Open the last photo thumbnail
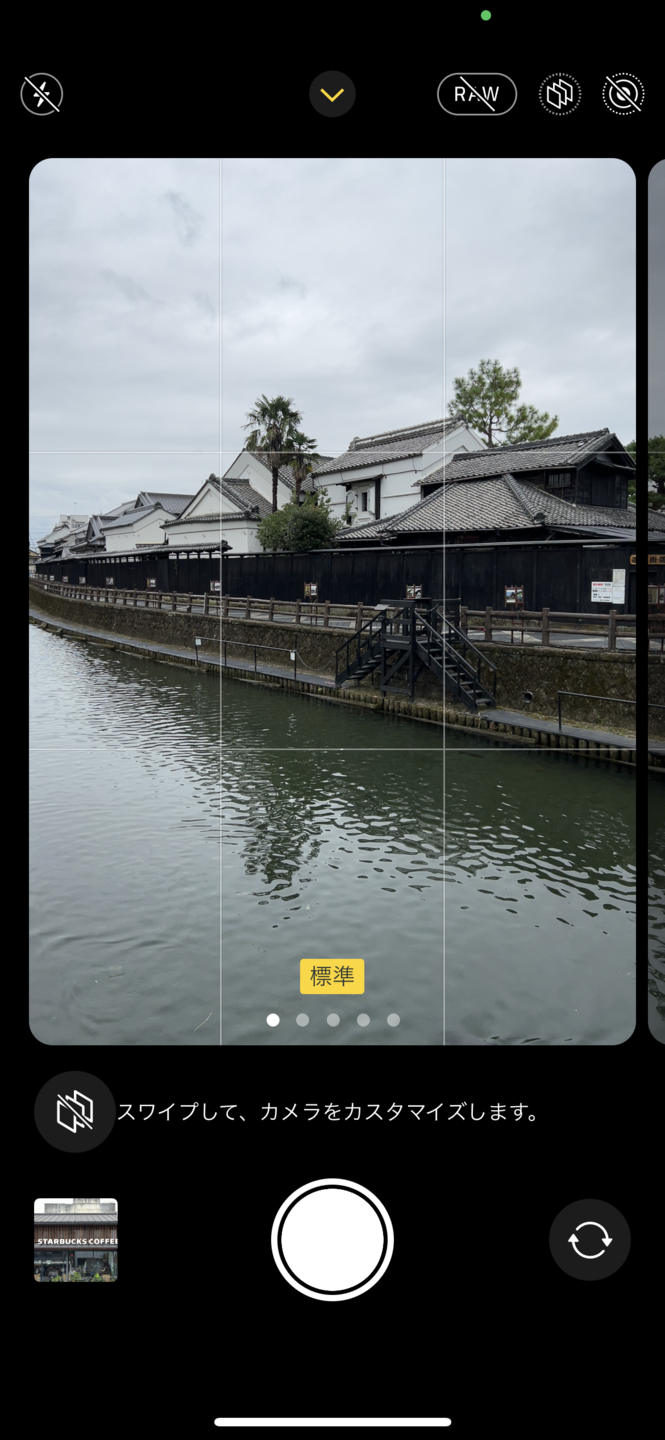 click(x=76, y=1240)
